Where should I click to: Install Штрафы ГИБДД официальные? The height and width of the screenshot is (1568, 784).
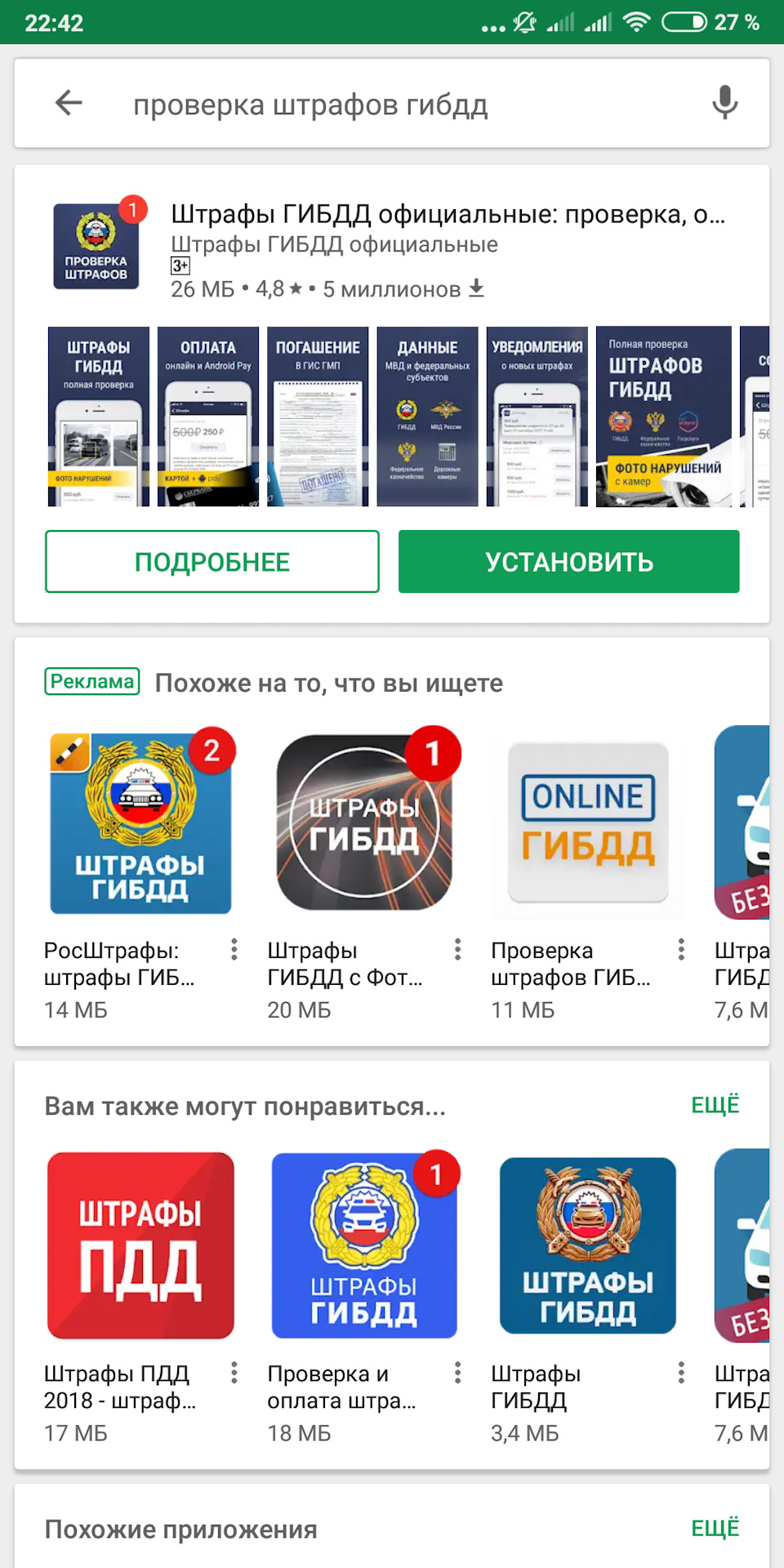(568, 562)
